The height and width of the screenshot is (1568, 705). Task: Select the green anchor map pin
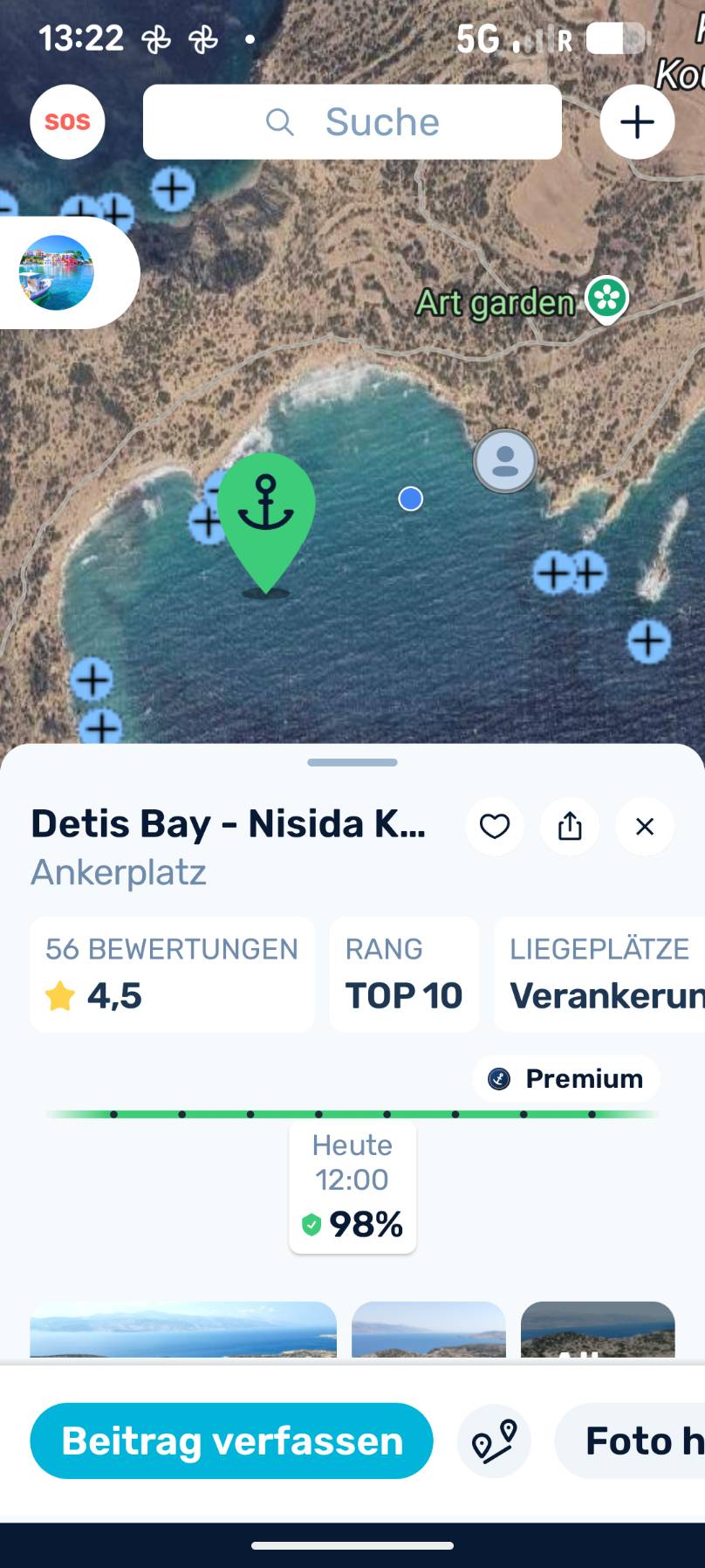click(x=266, y=522)
